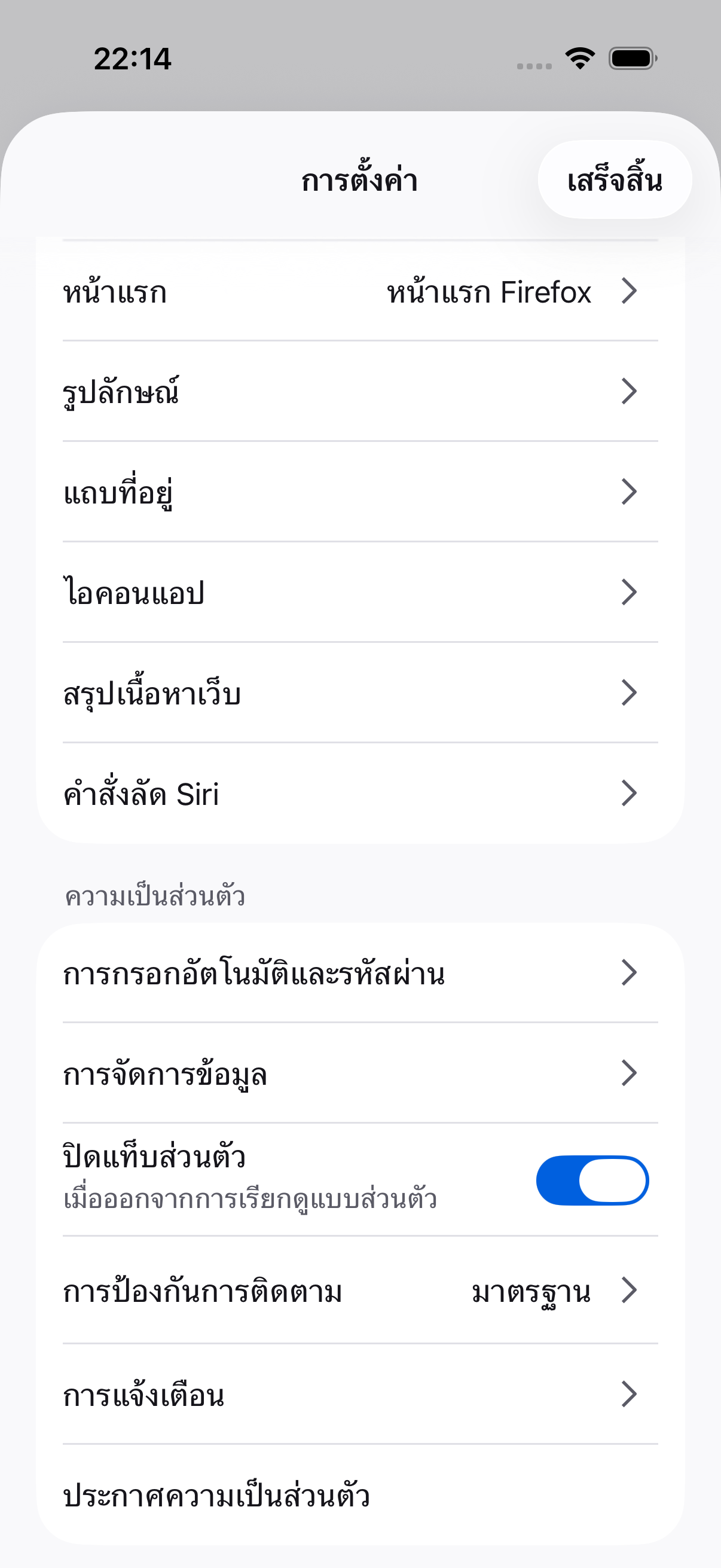Tap the เสร็จสิ้น button to close settings
Viewport: 721px width, 1568px height.
pyautogui.click(x=615, y=179)
